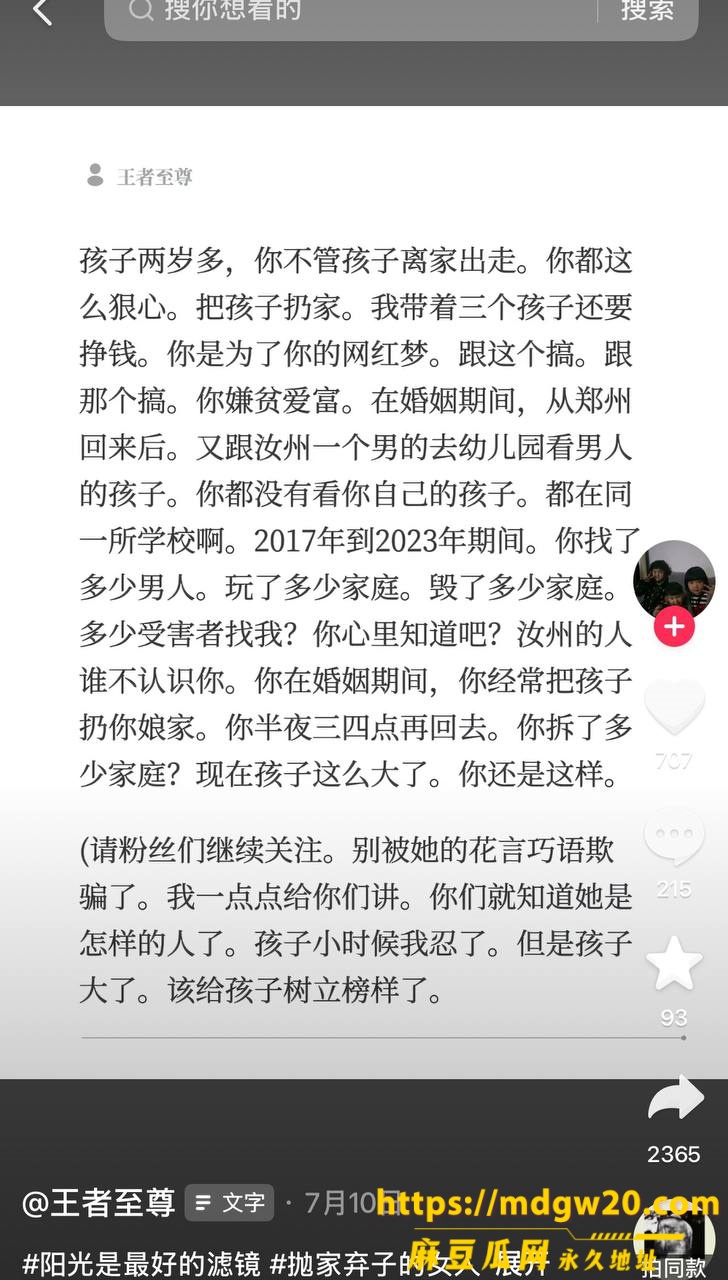Screen dimensions: 728x1280
Task: Share the post via the arrow icon
Action: (674, 1098)
